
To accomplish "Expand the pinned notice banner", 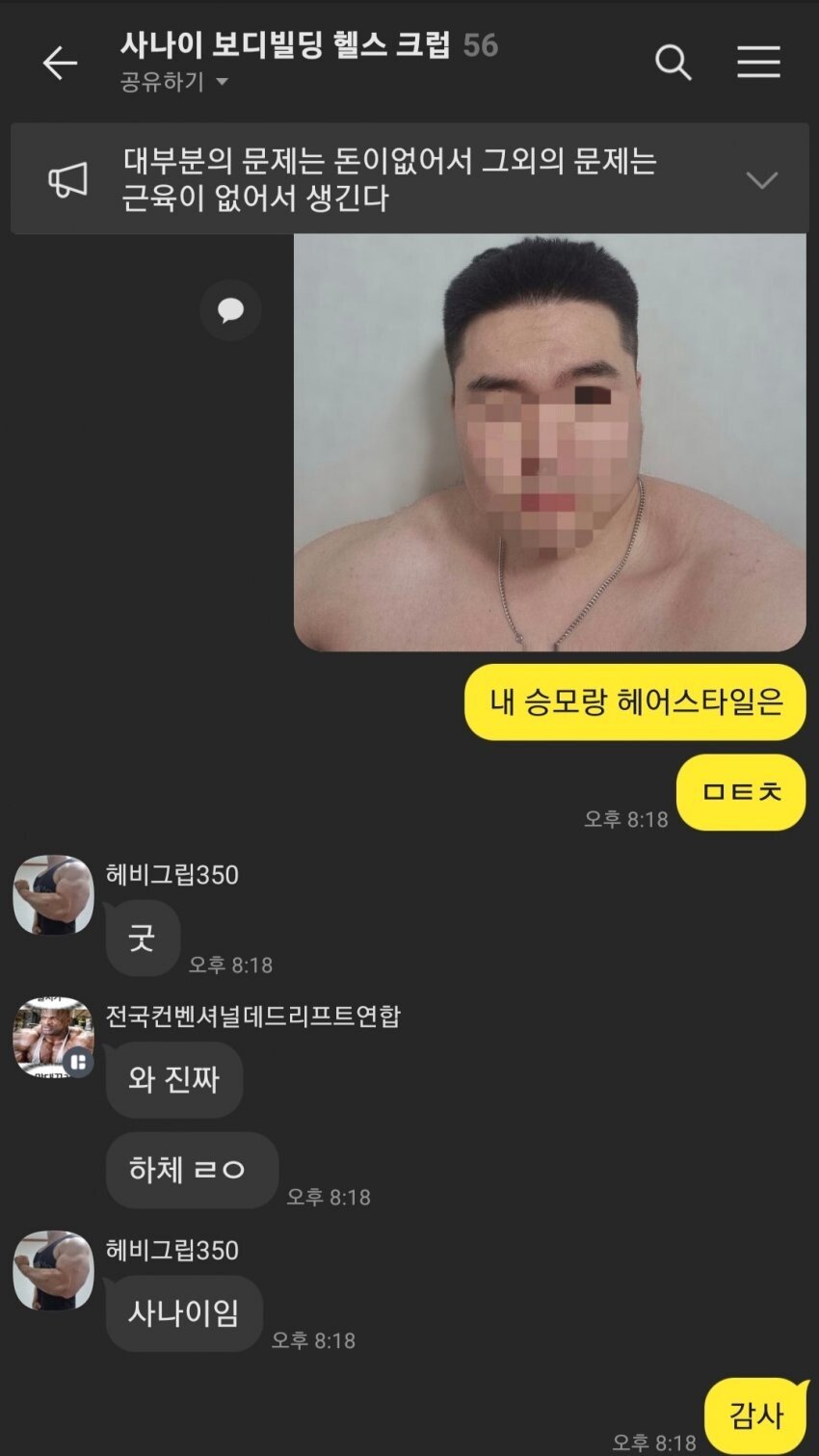I will (761, 180).
